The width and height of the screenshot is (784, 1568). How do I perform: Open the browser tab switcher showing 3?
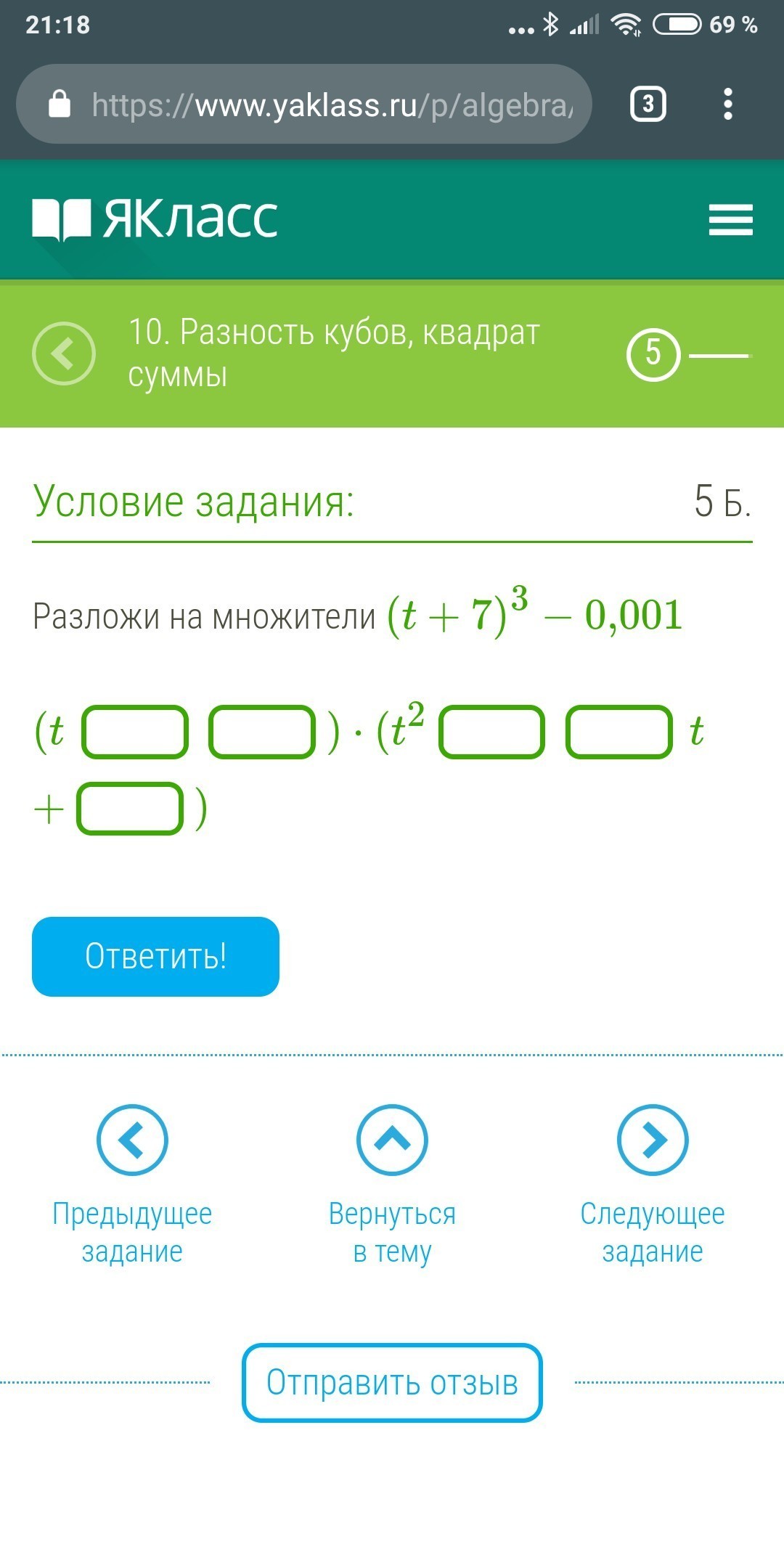point(647,105)
